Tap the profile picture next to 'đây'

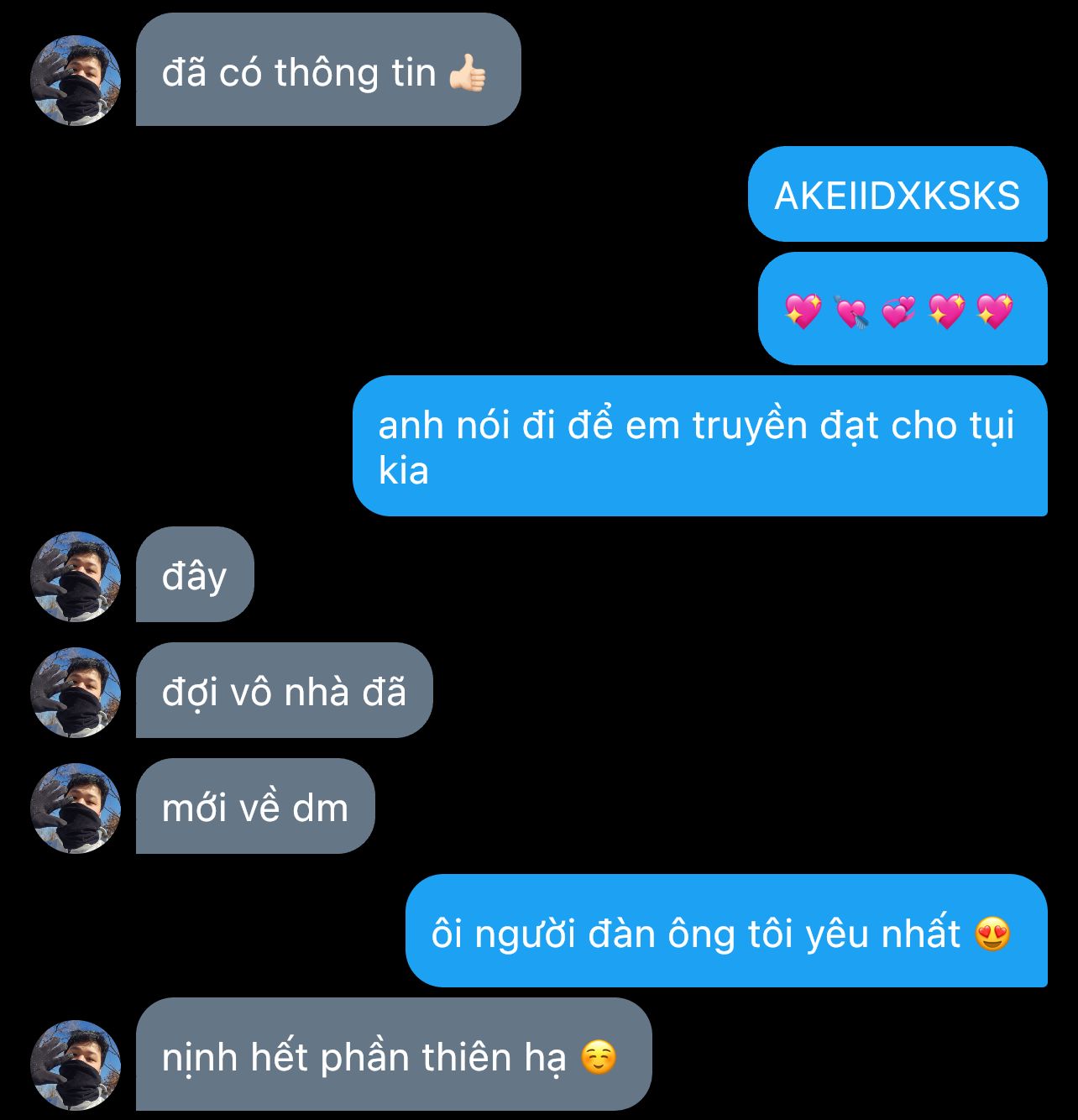coord(76,577)
